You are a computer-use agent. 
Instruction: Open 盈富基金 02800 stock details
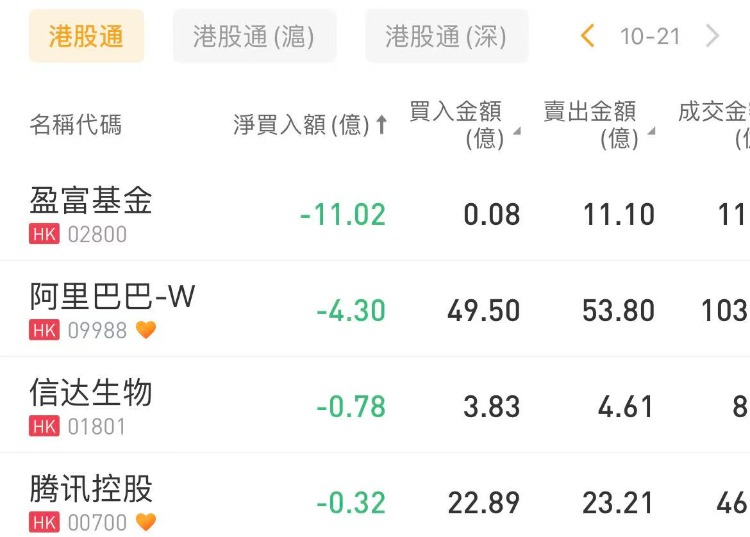tap(91, 214)
